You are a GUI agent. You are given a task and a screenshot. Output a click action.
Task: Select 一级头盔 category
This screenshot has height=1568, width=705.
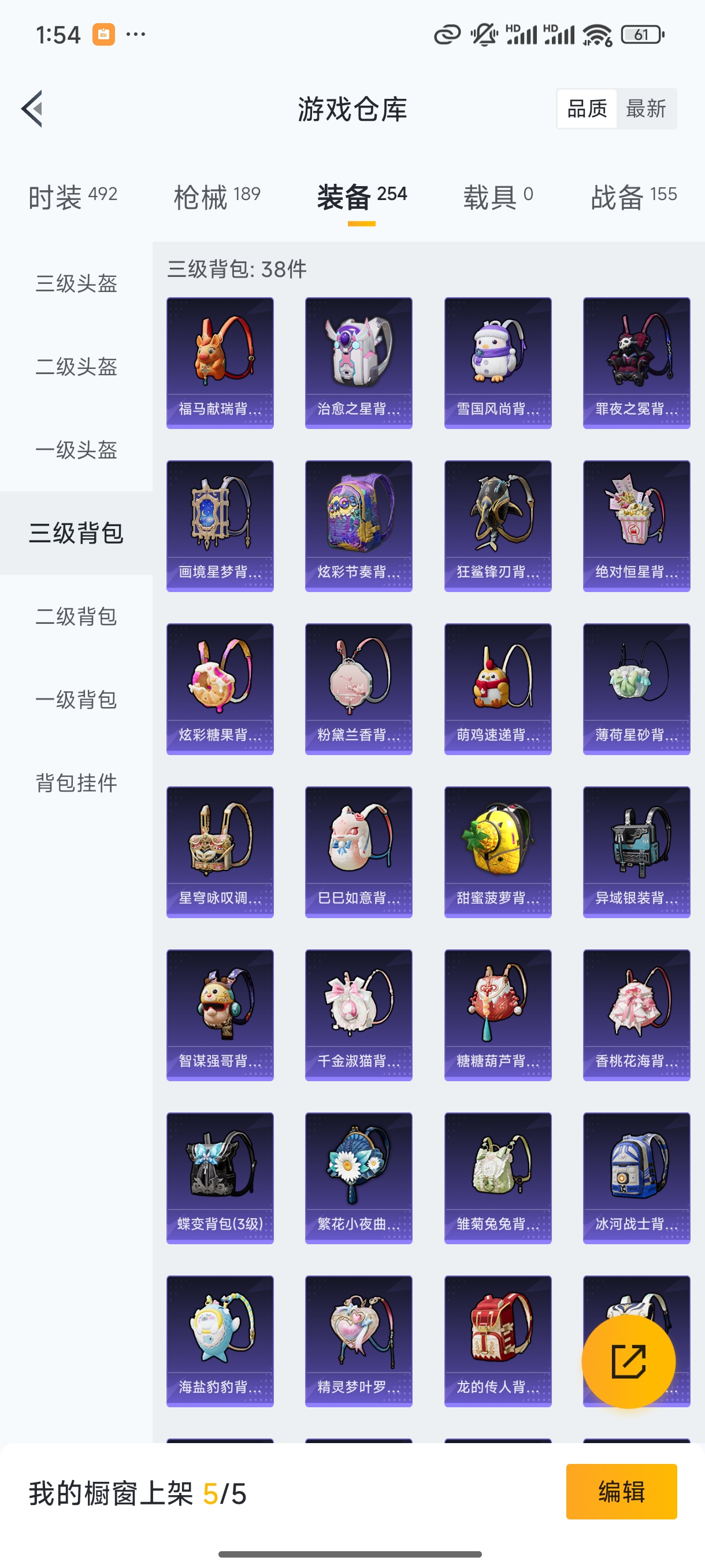[x=76, y=450]
